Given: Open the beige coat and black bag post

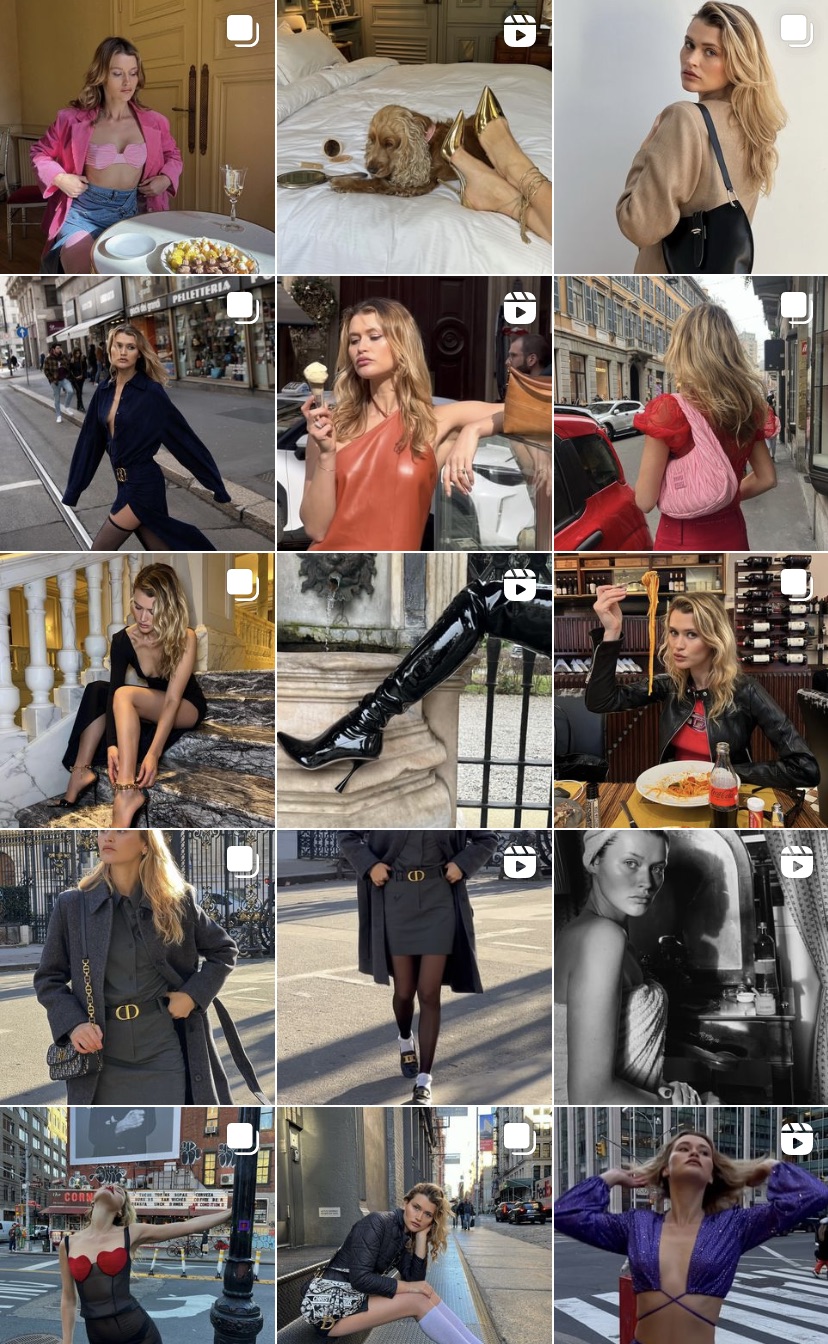Looking at the screenshot, I should 691,137.
